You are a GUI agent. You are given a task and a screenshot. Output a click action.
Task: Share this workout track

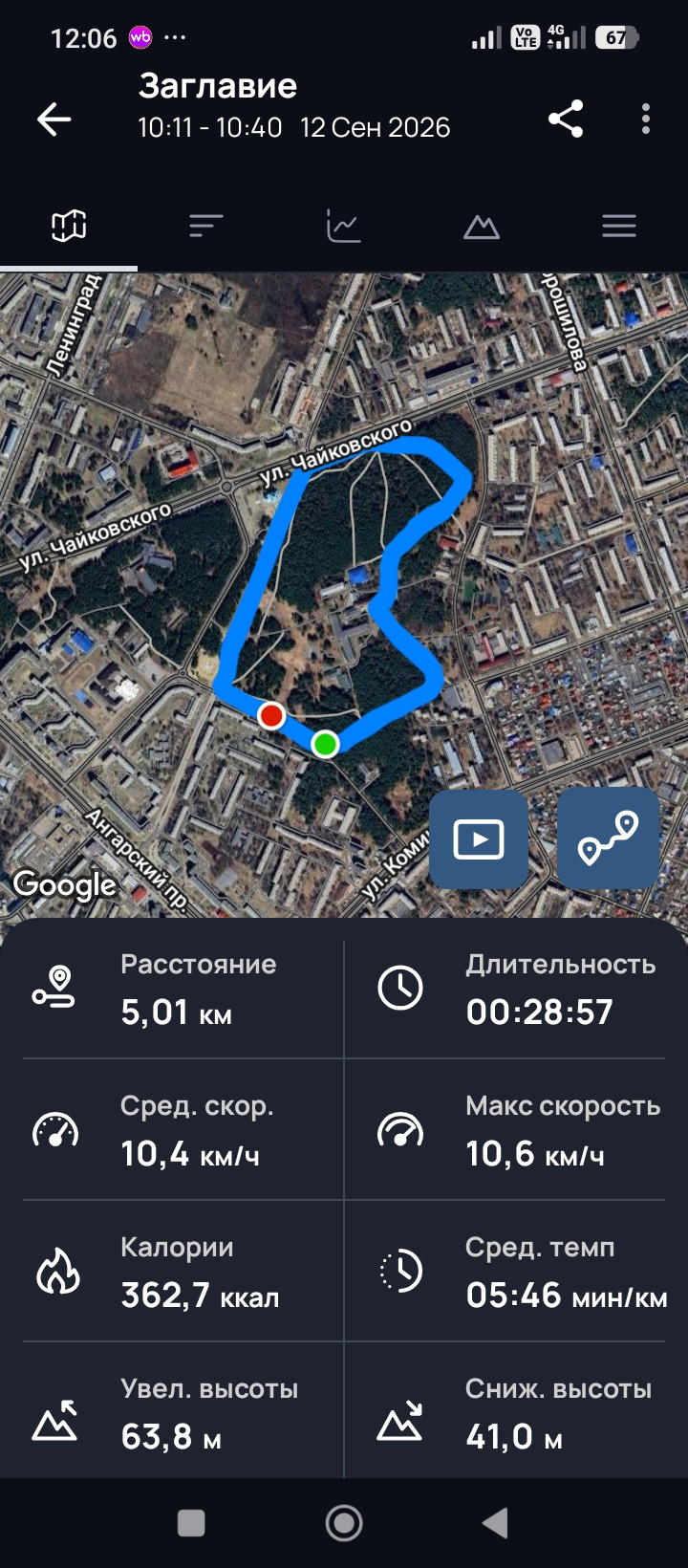(566, 119)
